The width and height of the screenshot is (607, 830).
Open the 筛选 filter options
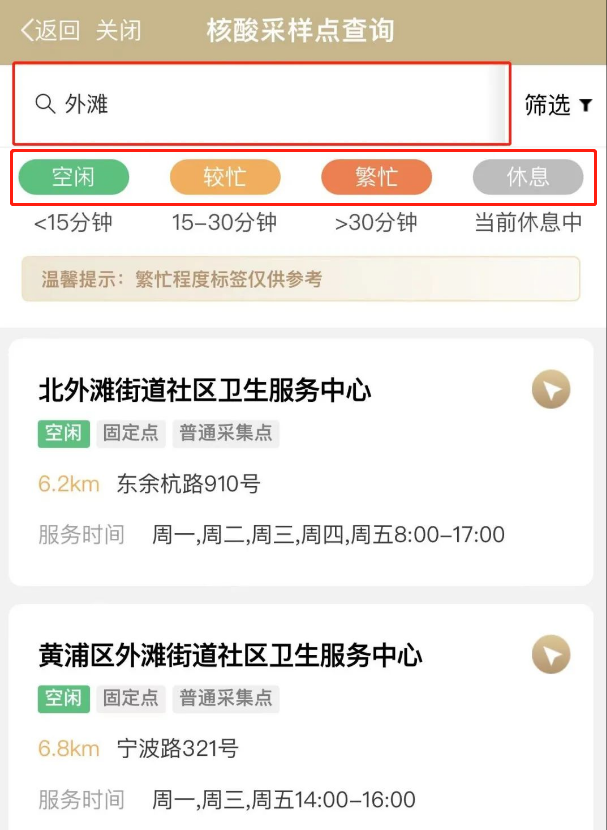[x=557, y=105]
